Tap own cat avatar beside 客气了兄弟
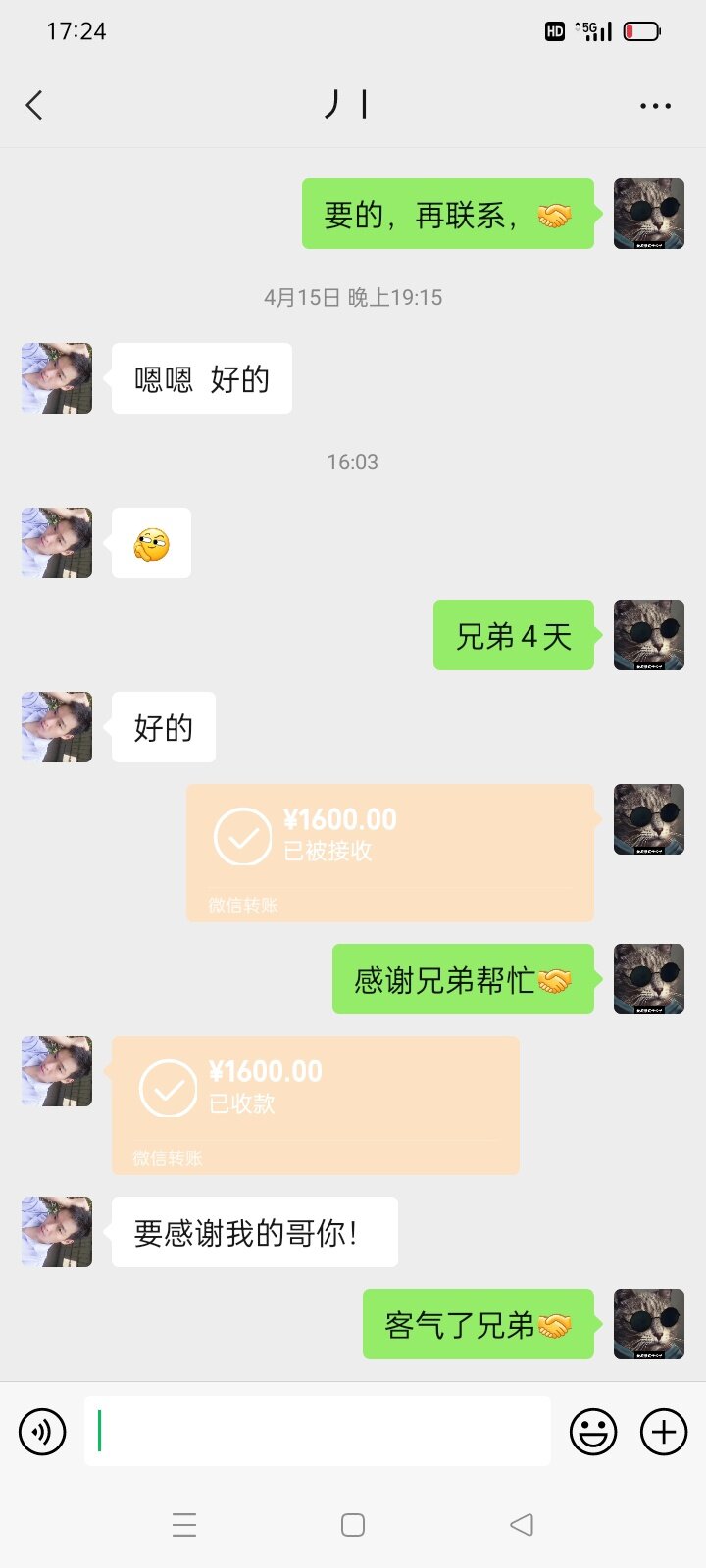The image size is (706, 1568). 648,1324
